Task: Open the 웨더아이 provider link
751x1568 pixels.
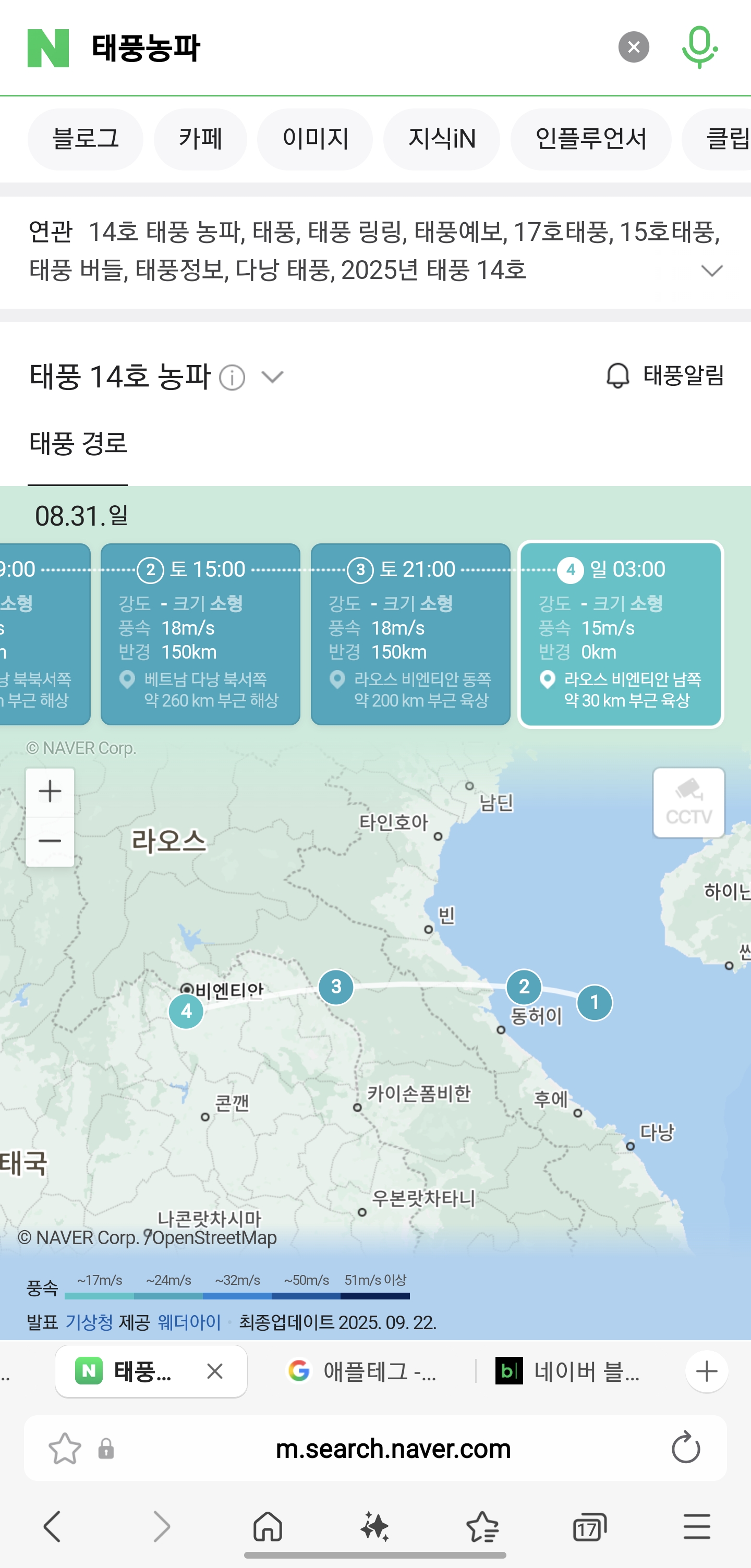Action: [189, 1322]
